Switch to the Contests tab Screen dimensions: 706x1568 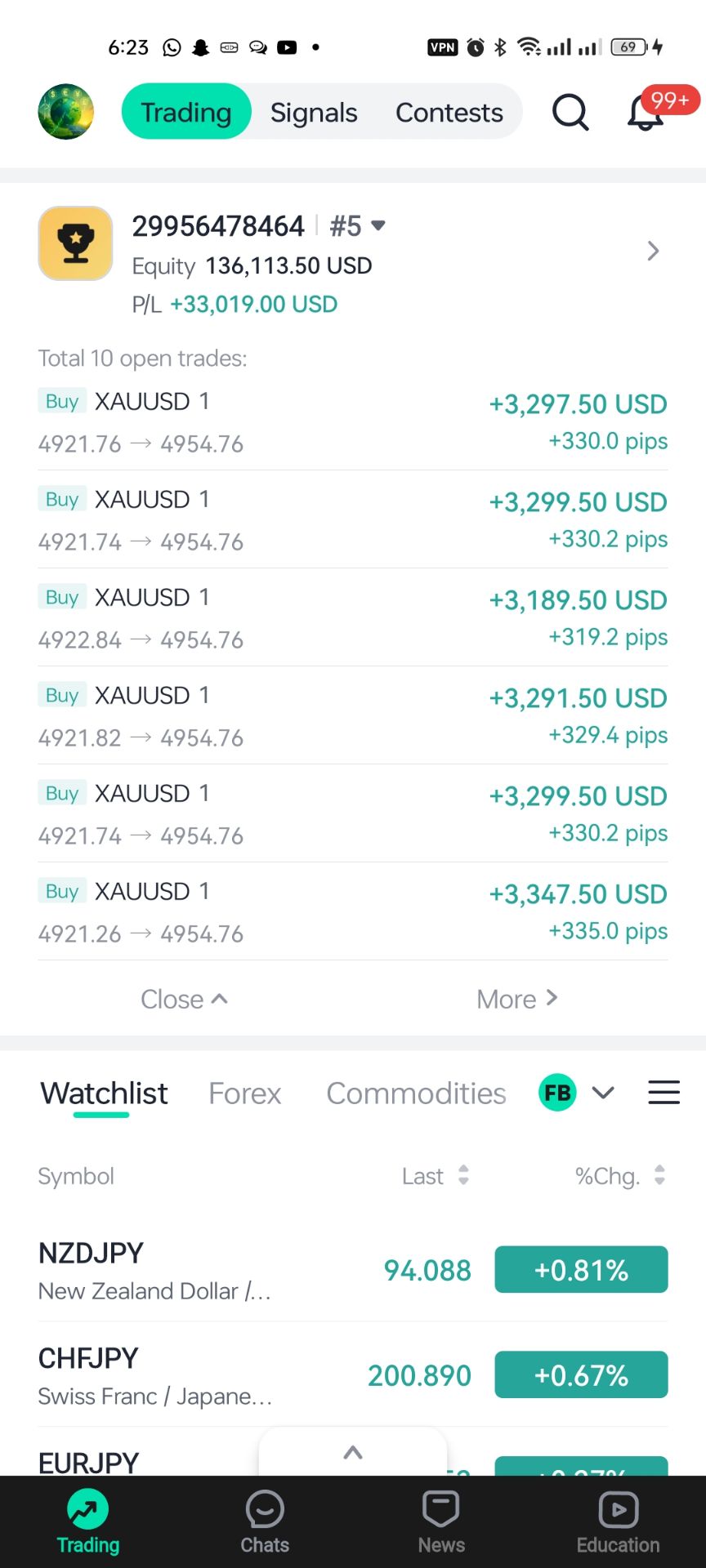(449, 112)
